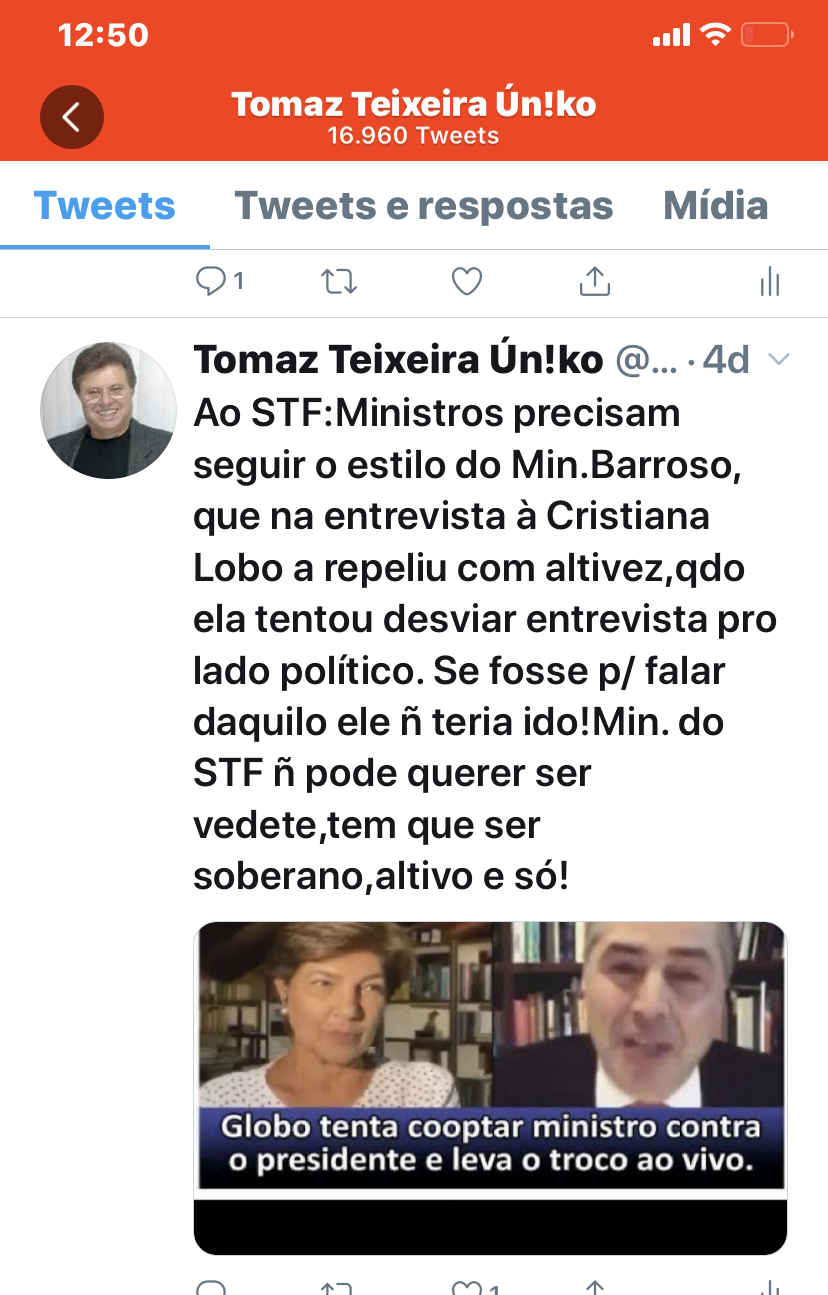Like the topmost tweet
This screenshot has width=828, height=1295.
point(467,283)
